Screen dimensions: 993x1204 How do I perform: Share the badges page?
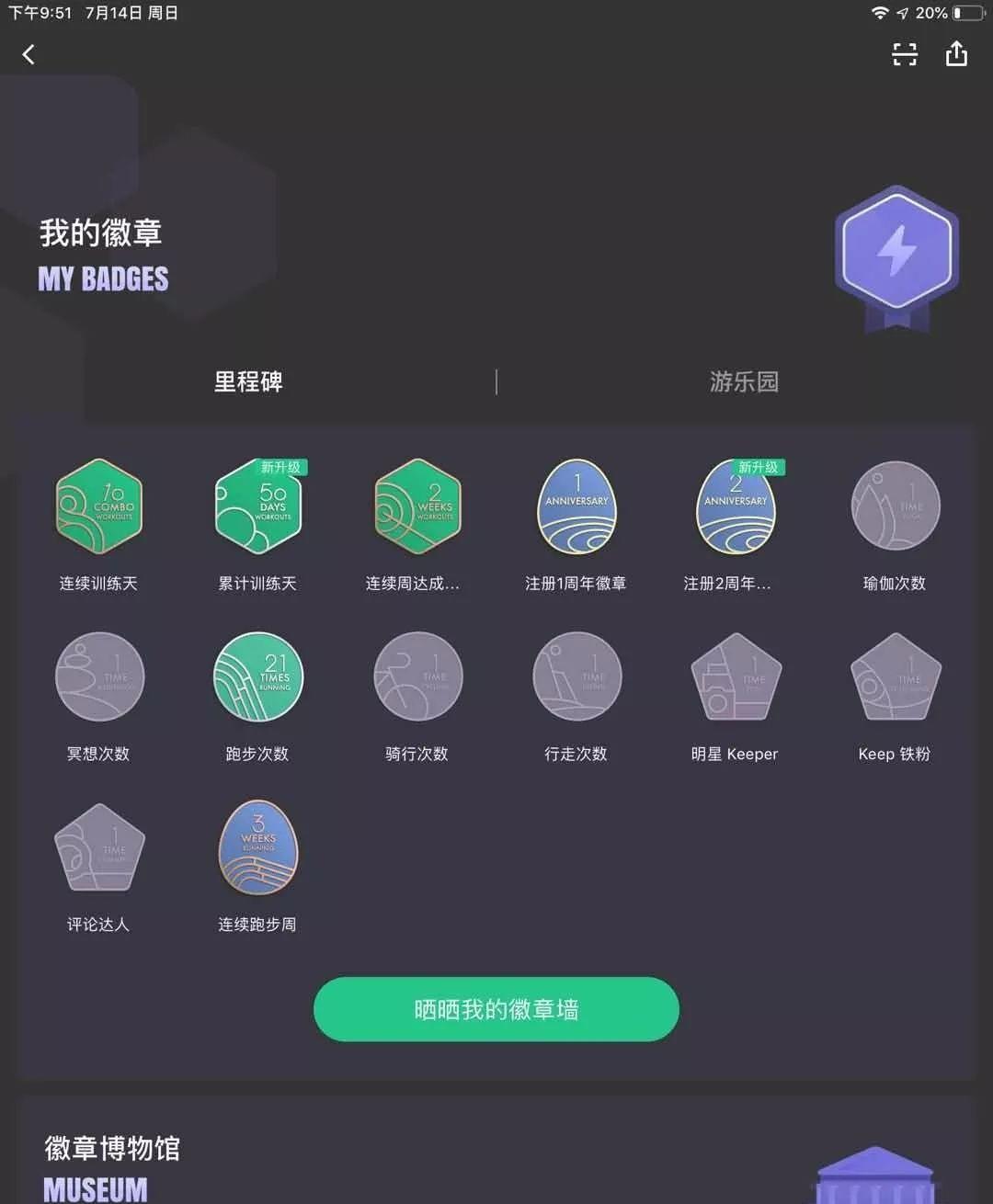pos(956,54)
